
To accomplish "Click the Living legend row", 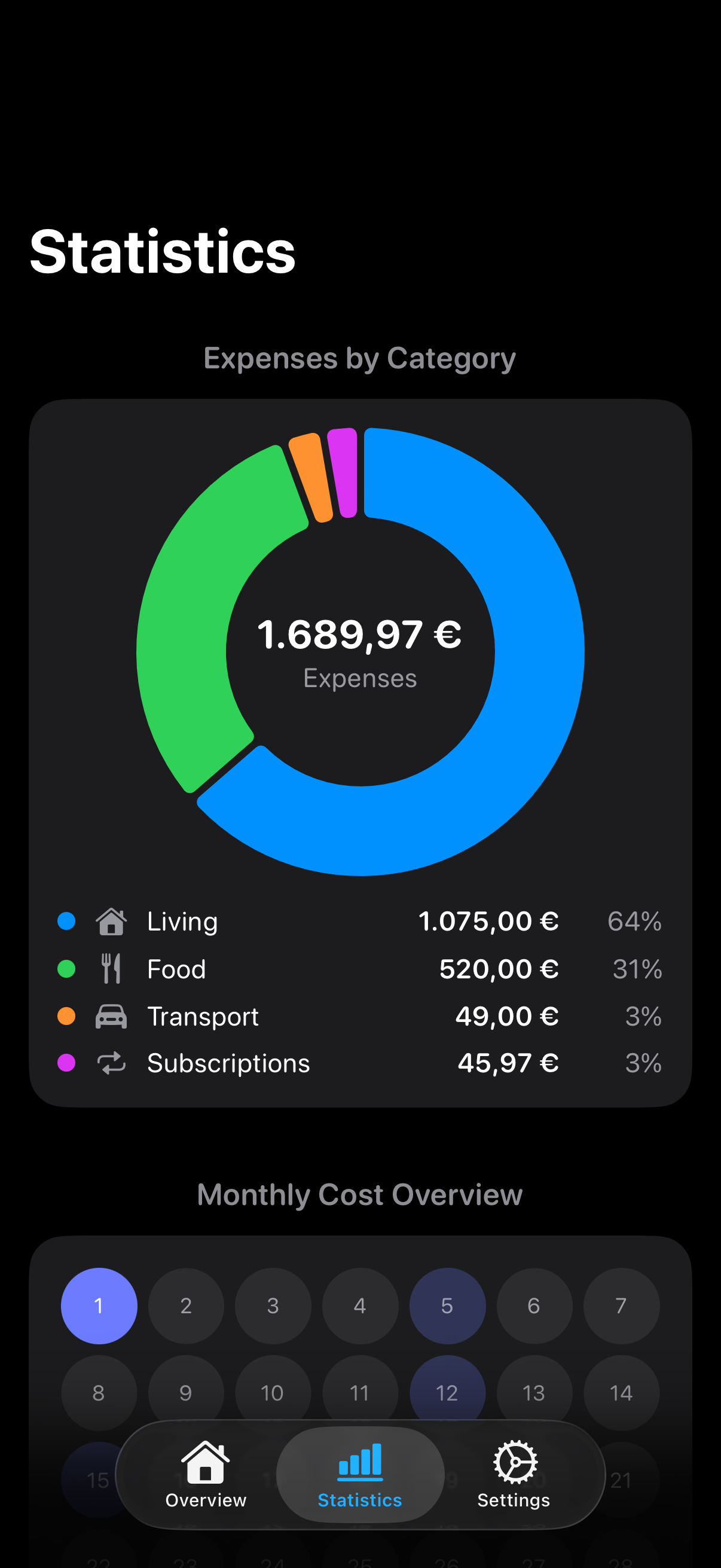I will tap(360, 921).
